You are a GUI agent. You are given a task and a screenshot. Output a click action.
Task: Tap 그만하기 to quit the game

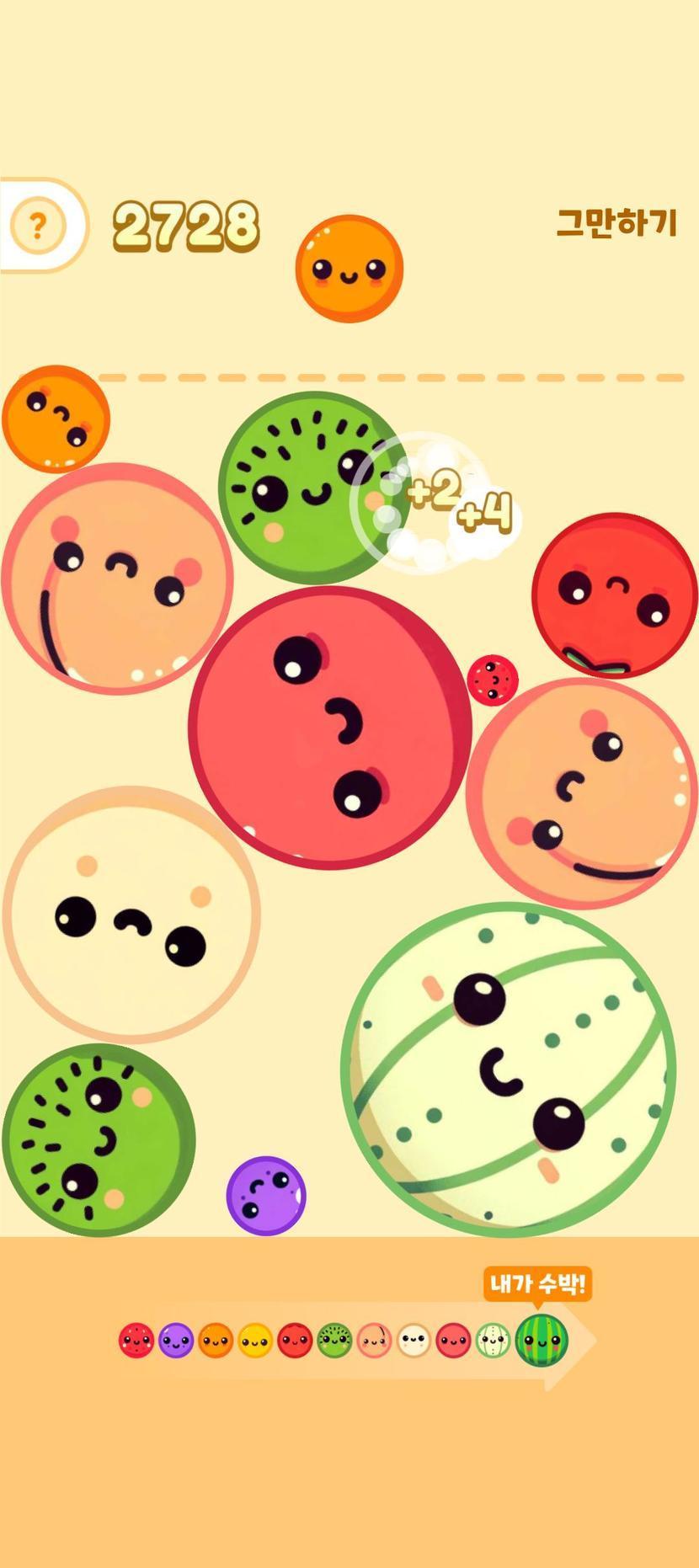tap(616, 223)
